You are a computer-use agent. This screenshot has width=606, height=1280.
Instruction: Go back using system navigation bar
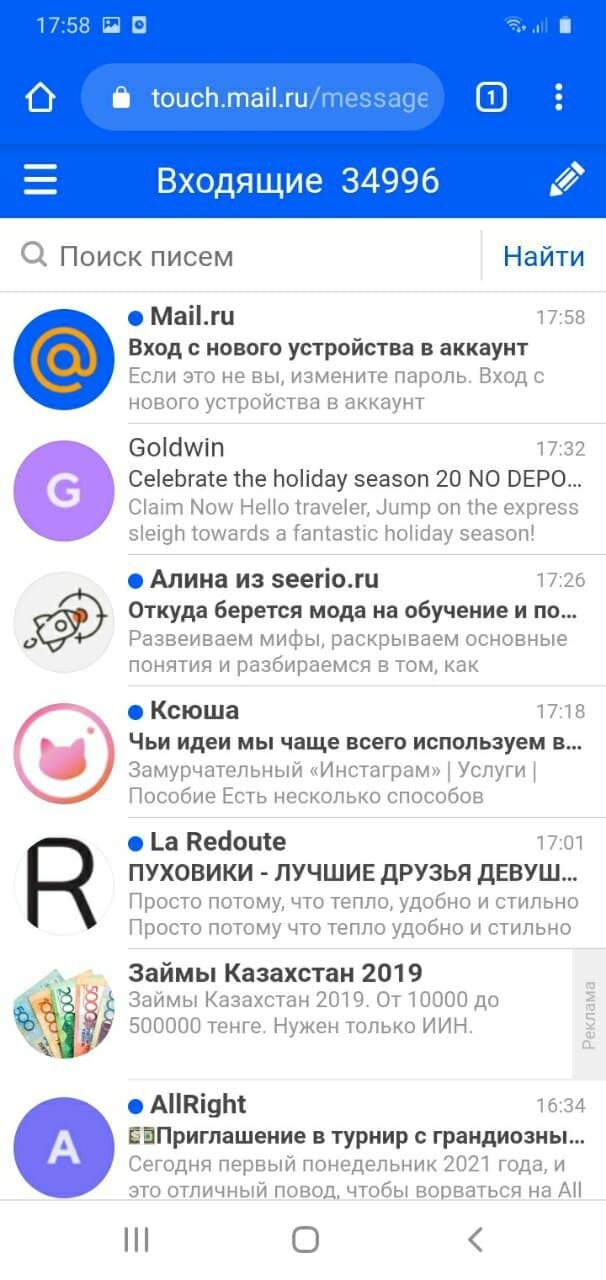pos(475,1240)
